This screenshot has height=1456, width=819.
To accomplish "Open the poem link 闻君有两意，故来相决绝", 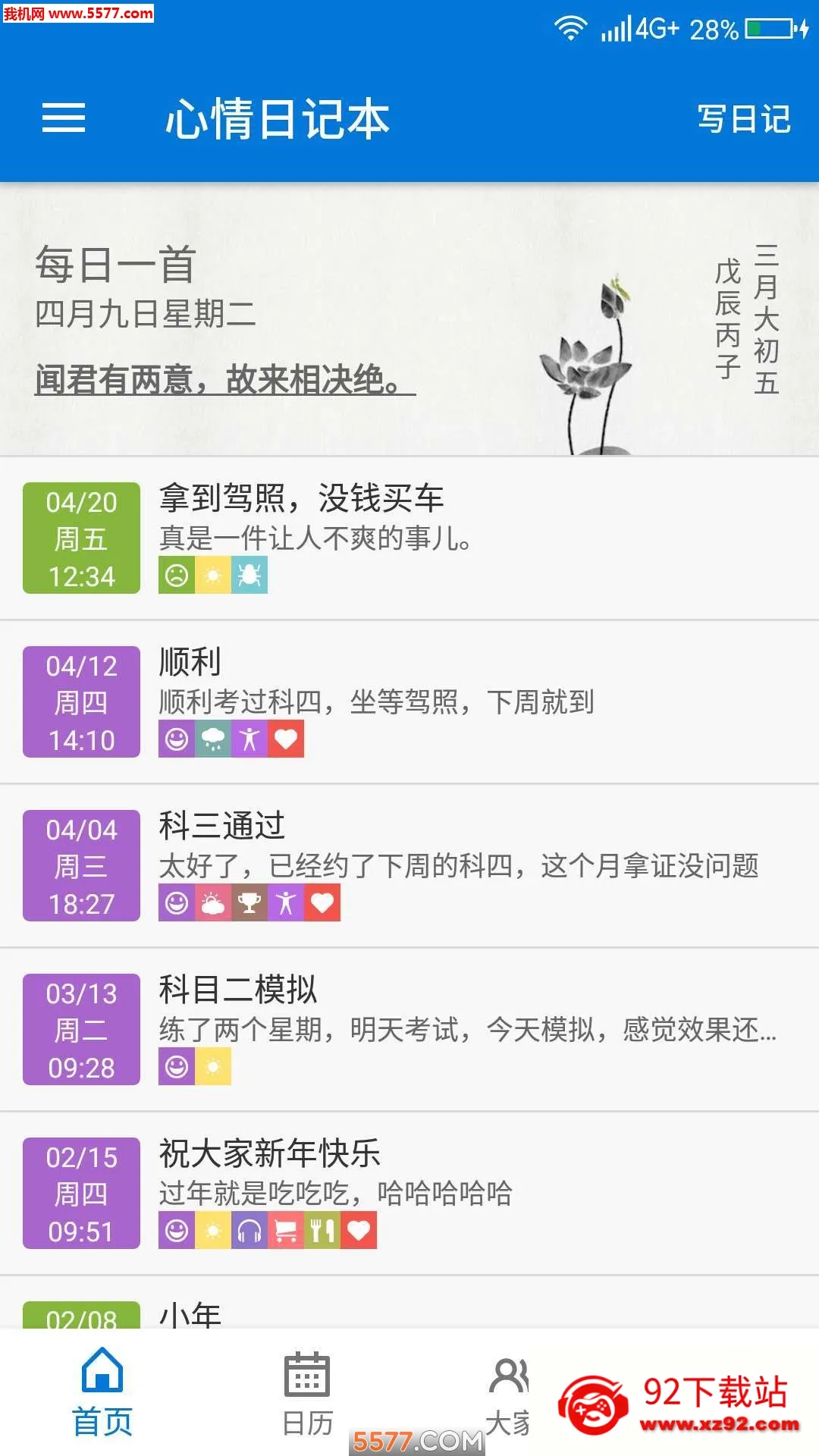I will pos(225,378).
